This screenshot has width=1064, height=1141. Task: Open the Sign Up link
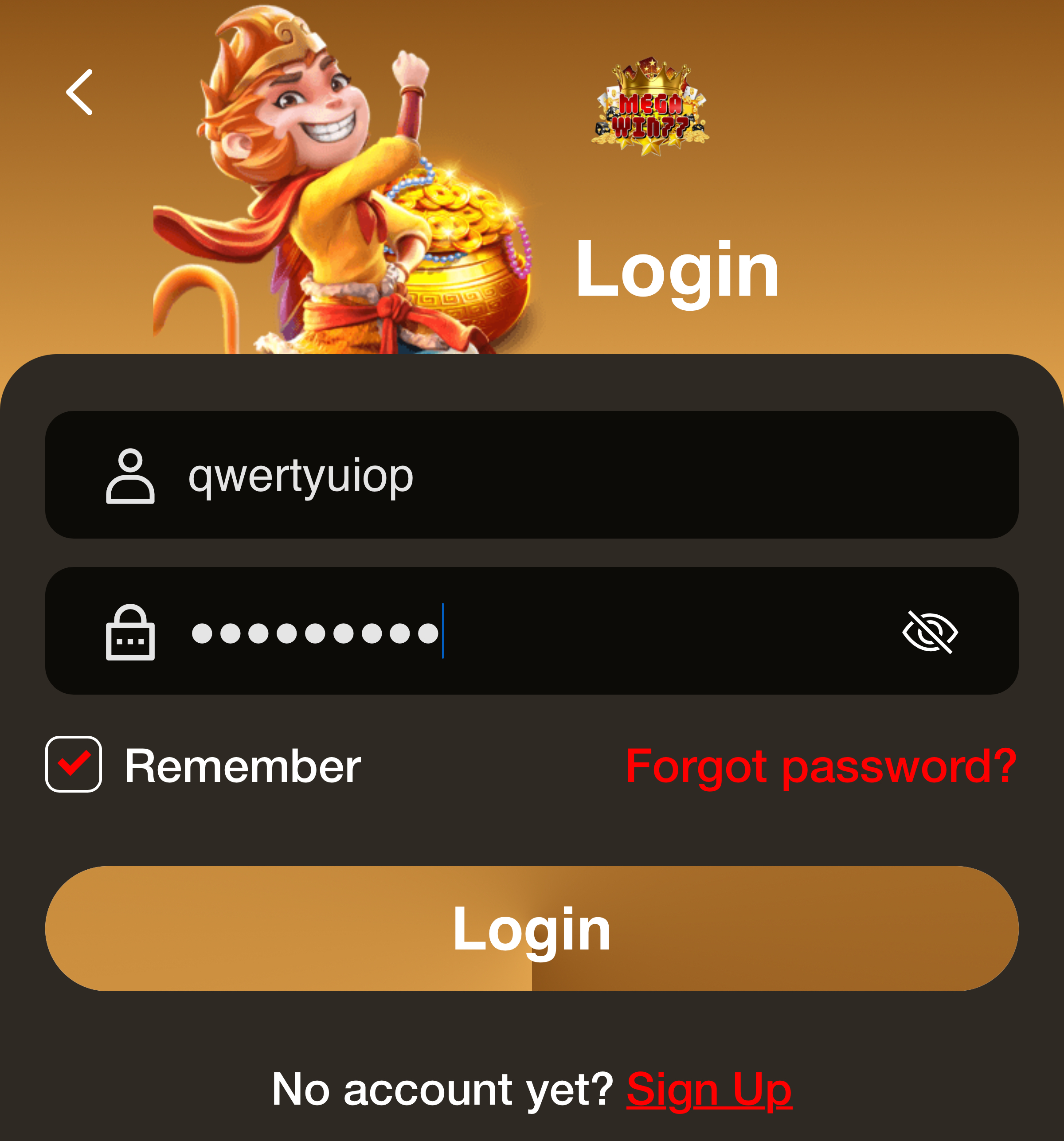709,1089
